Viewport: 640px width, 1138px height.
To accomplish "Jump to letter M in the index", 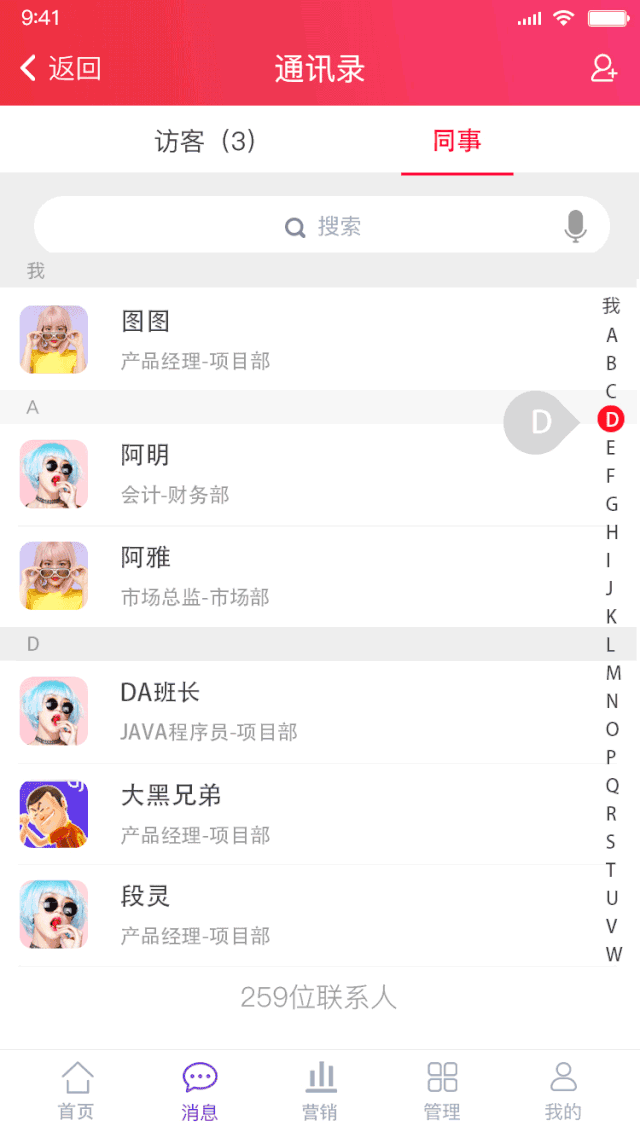I will point(613,673).
